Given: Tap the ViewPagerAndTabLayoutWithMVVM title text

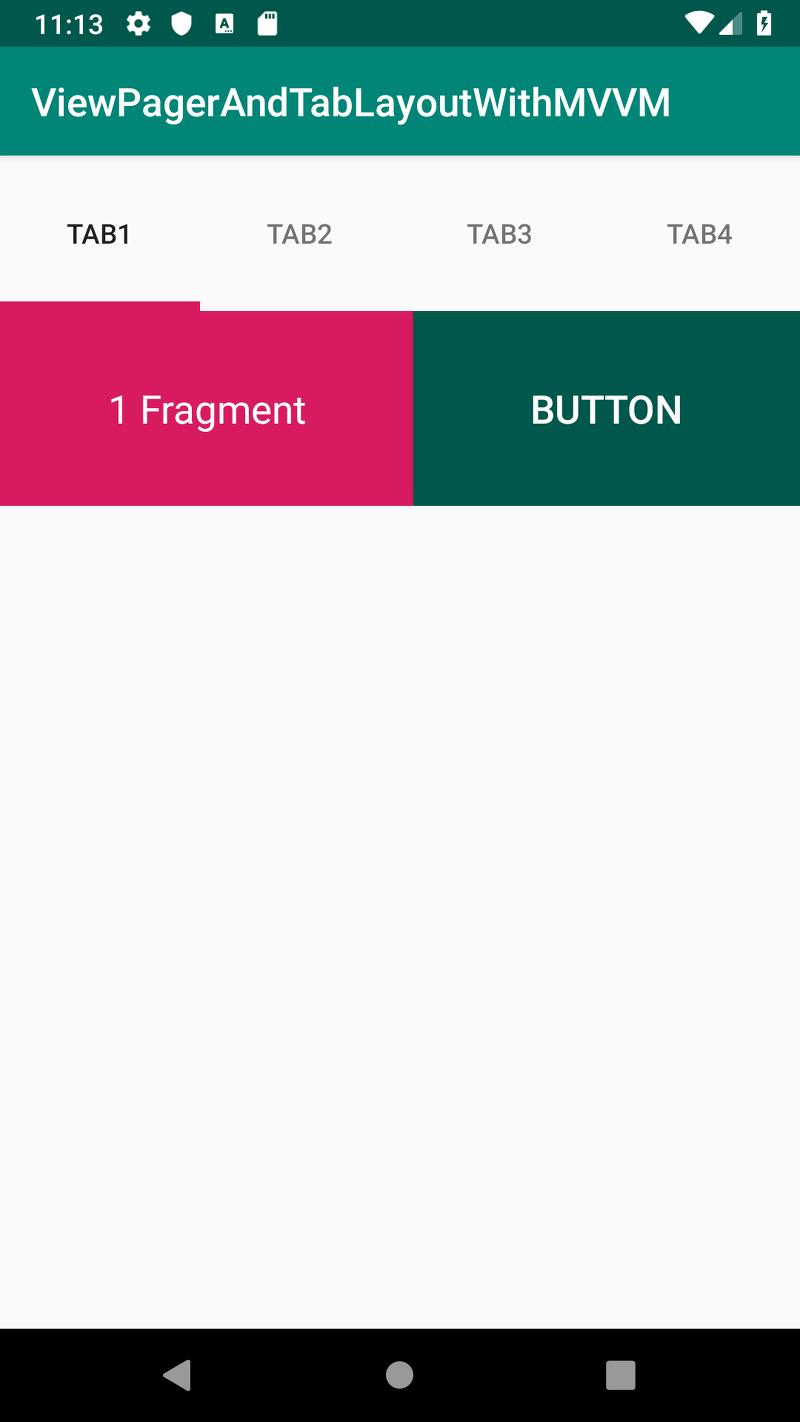Looking at the screenshot, I should pos(352,101).
